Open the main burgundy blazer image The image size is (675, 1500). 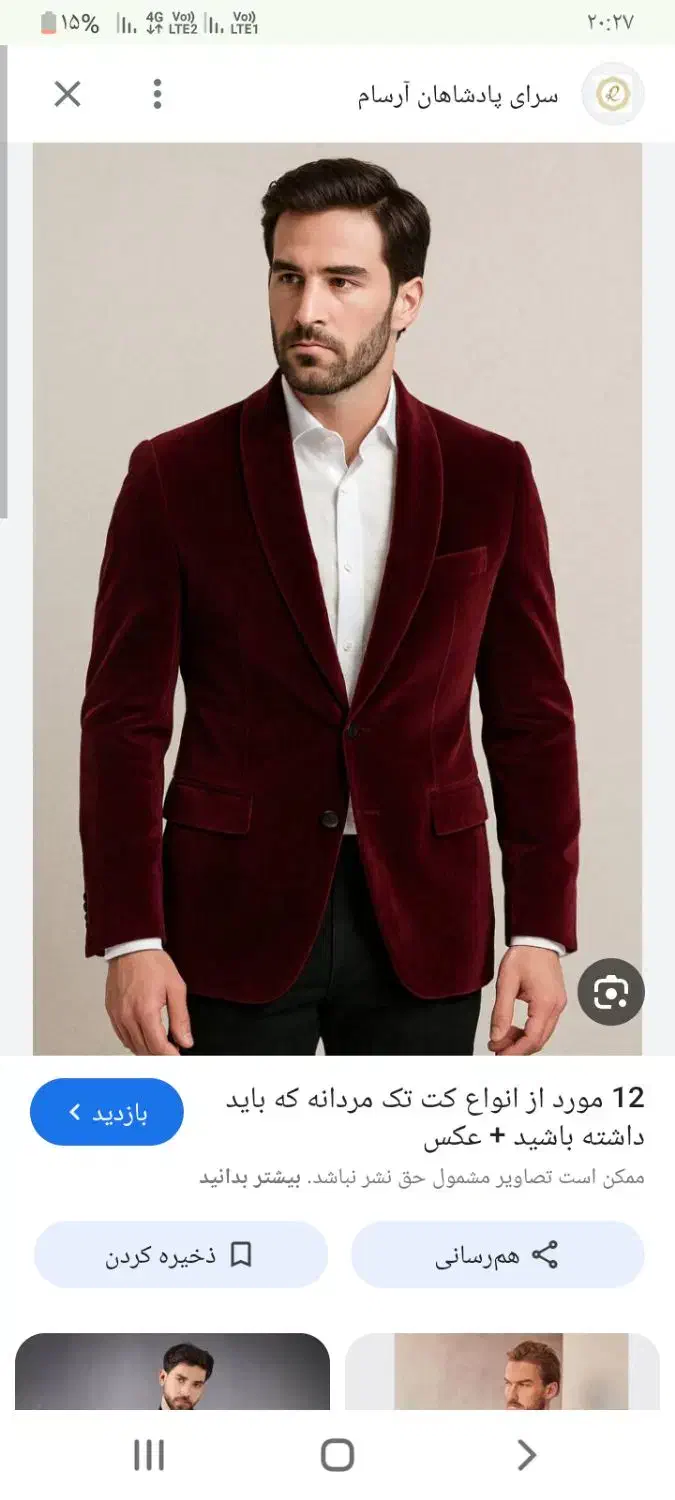pos(337,599)
